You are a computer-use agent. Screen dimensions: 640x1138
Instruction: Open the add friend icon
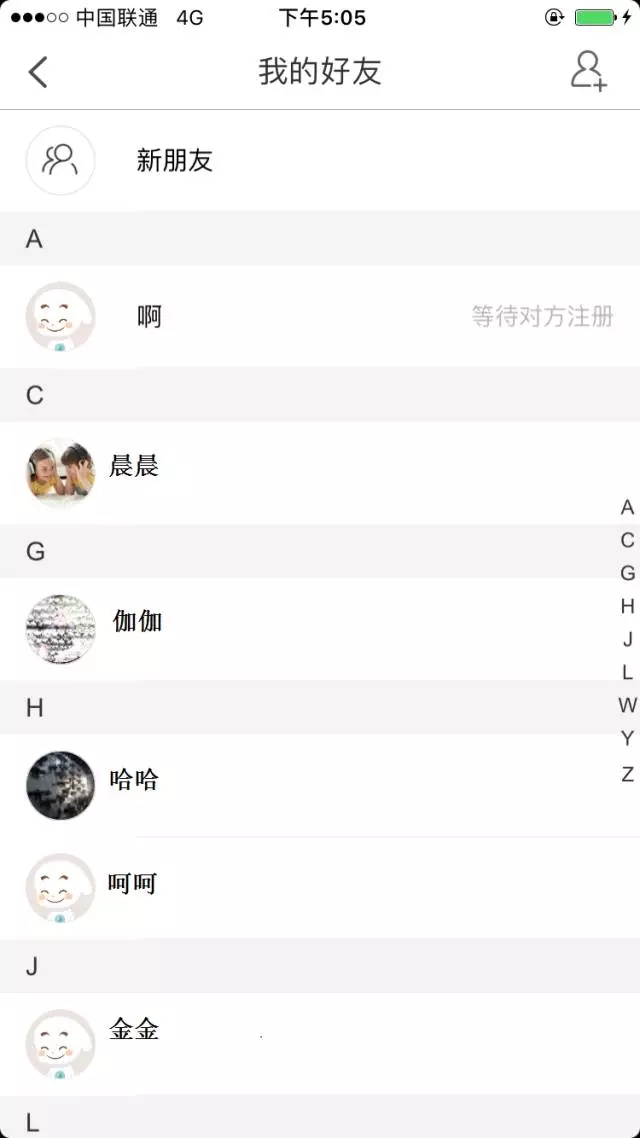(589, 72)
